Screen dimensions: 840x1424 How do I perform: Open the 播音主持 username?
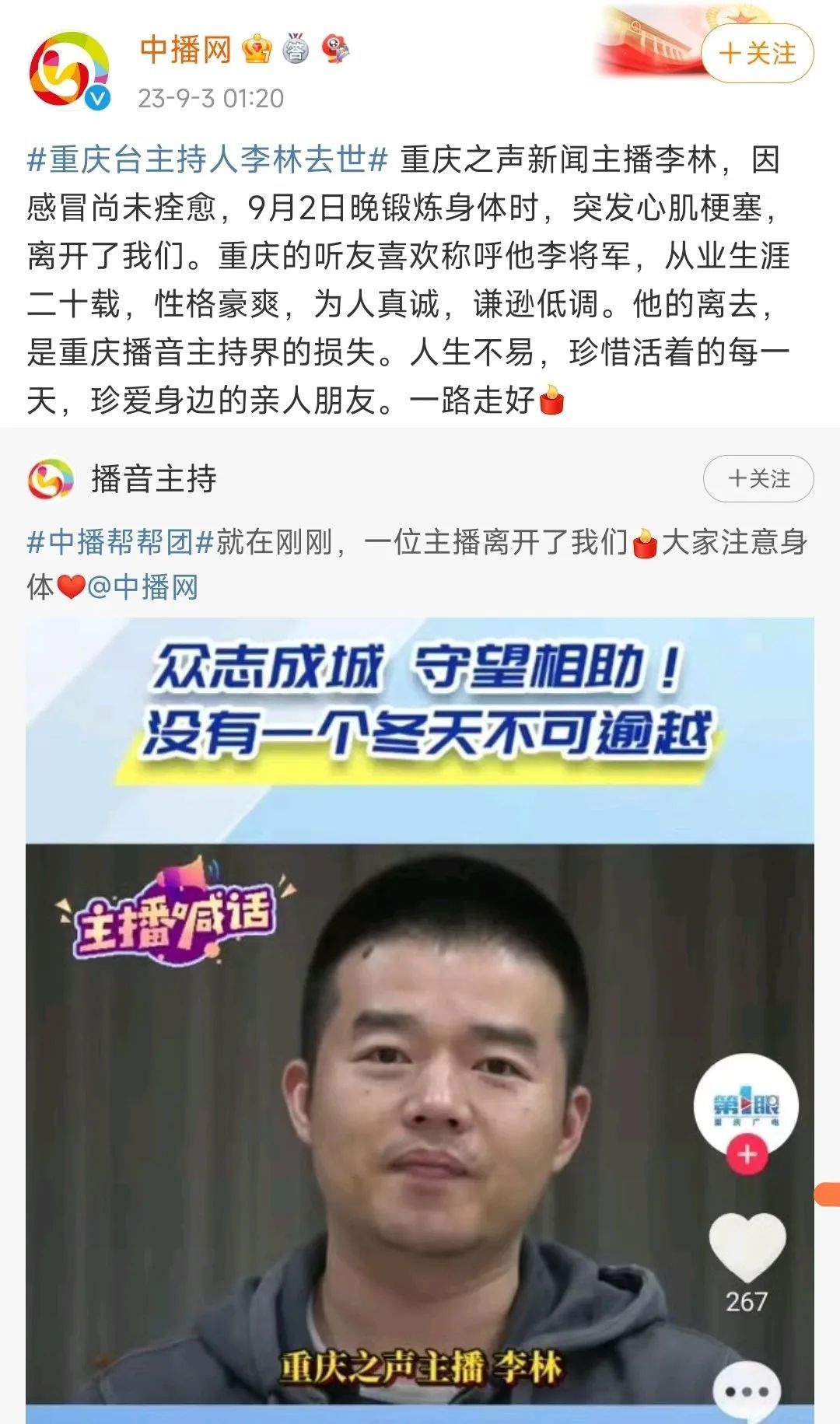pyautogui.click(x=154, y=479)
